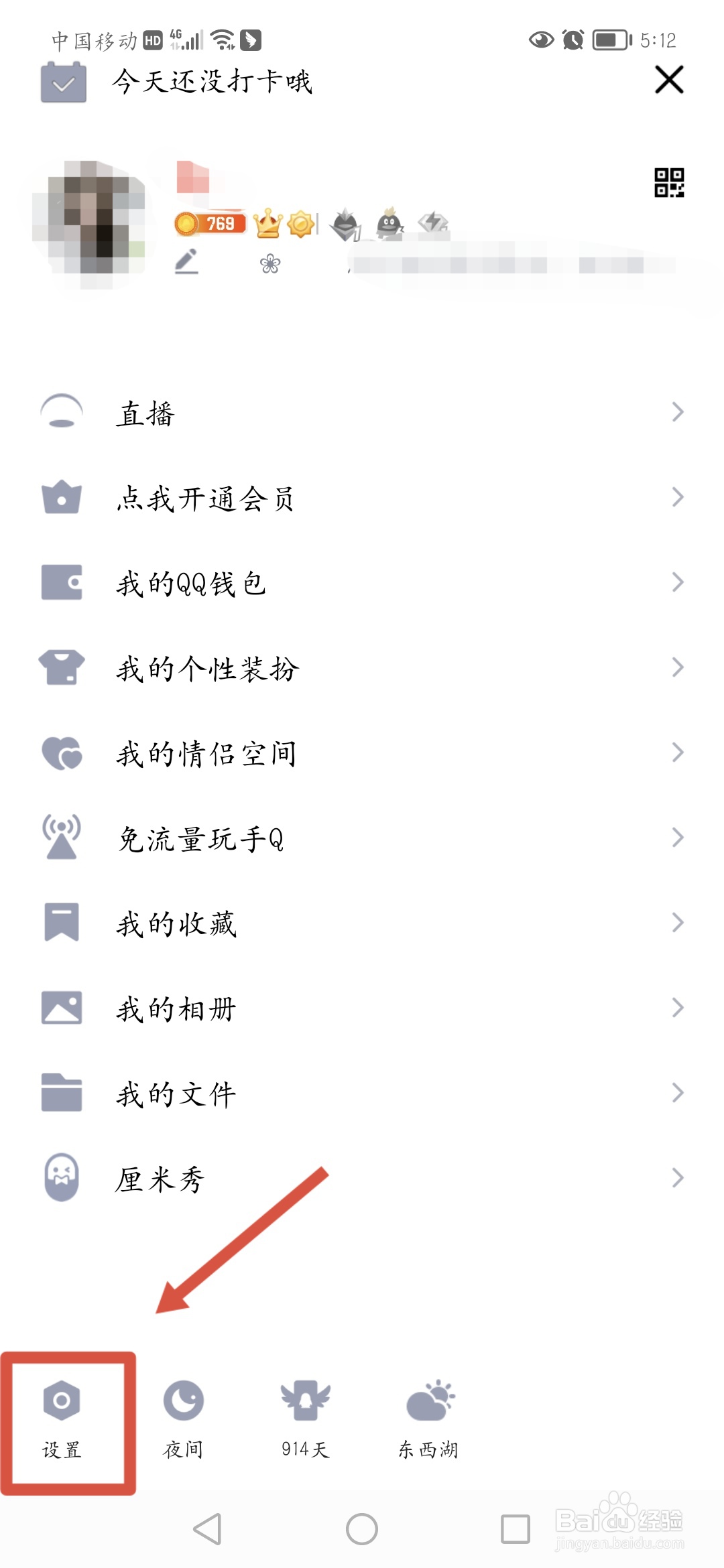Screen dimensions: 724x1568
Task: Click the 我的个性装扮 shirt icon
Action: 62,667
